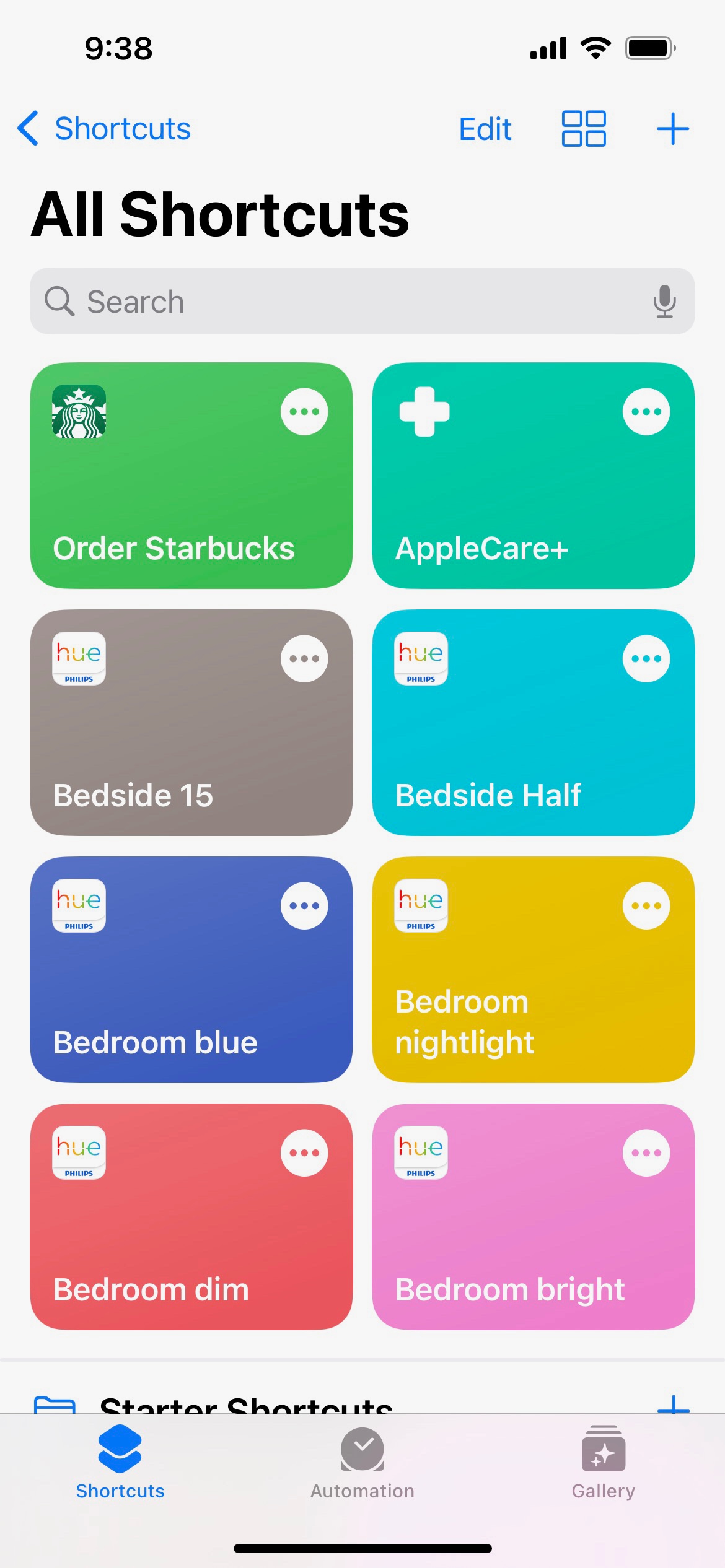Tap Edit in the top bar
Screen dimensions: 725x1568
click(x=485, y=129)
